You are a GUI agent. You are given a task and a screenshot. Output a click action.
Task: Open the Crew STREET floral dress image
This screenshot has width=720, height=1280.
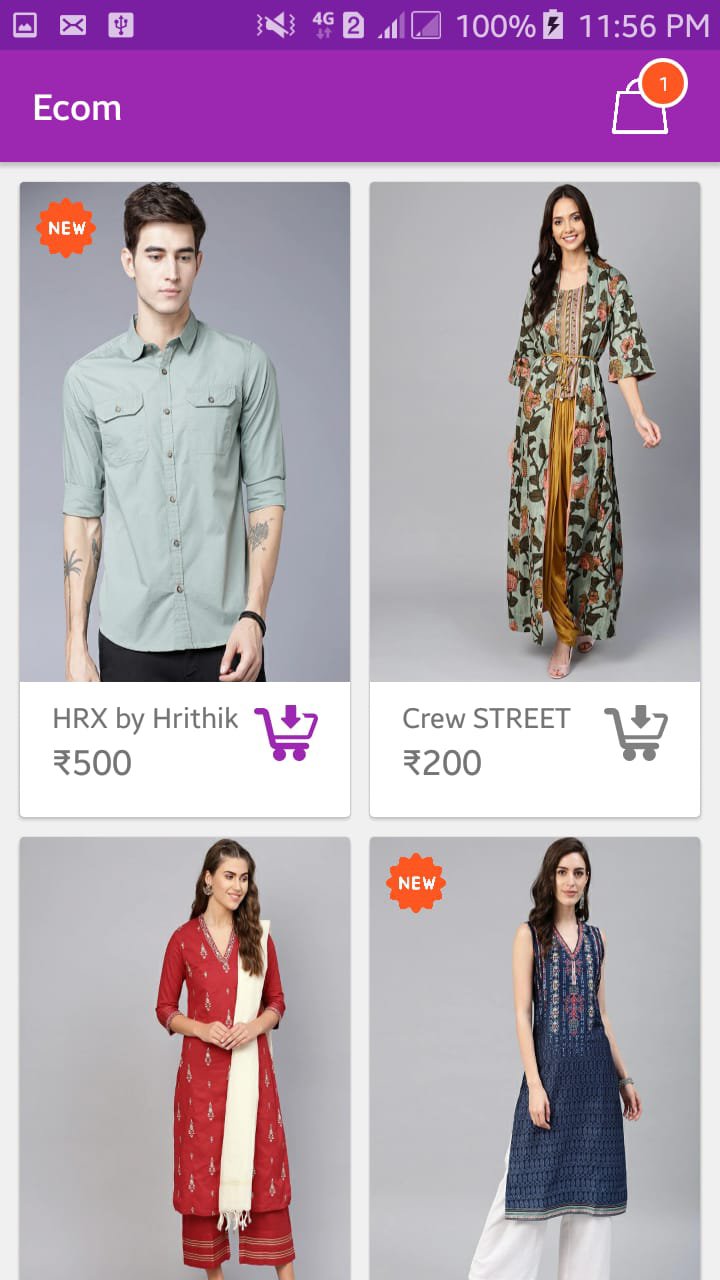tap(535, 430)
